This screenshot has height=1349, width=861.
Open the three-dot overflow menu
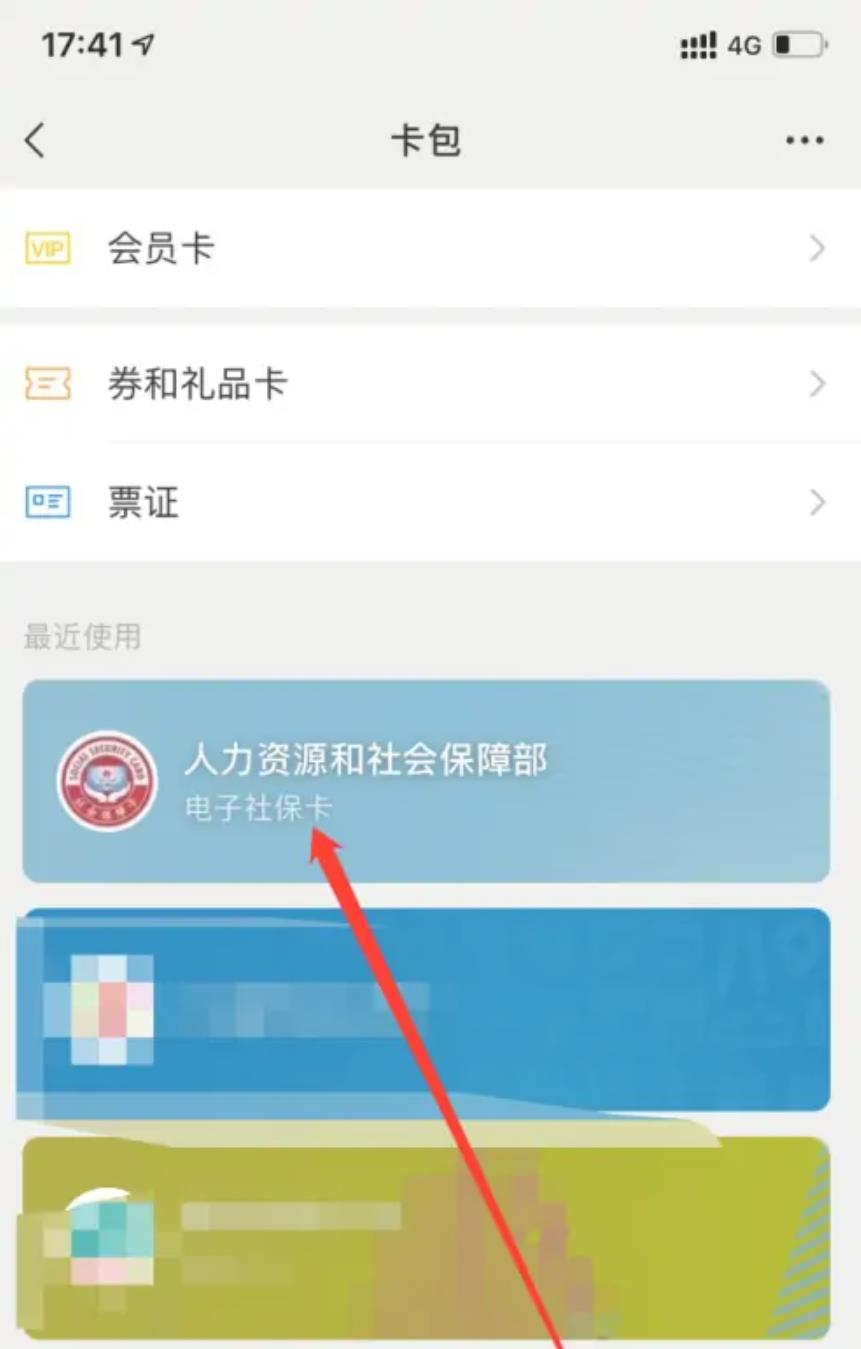coord(804,141)
